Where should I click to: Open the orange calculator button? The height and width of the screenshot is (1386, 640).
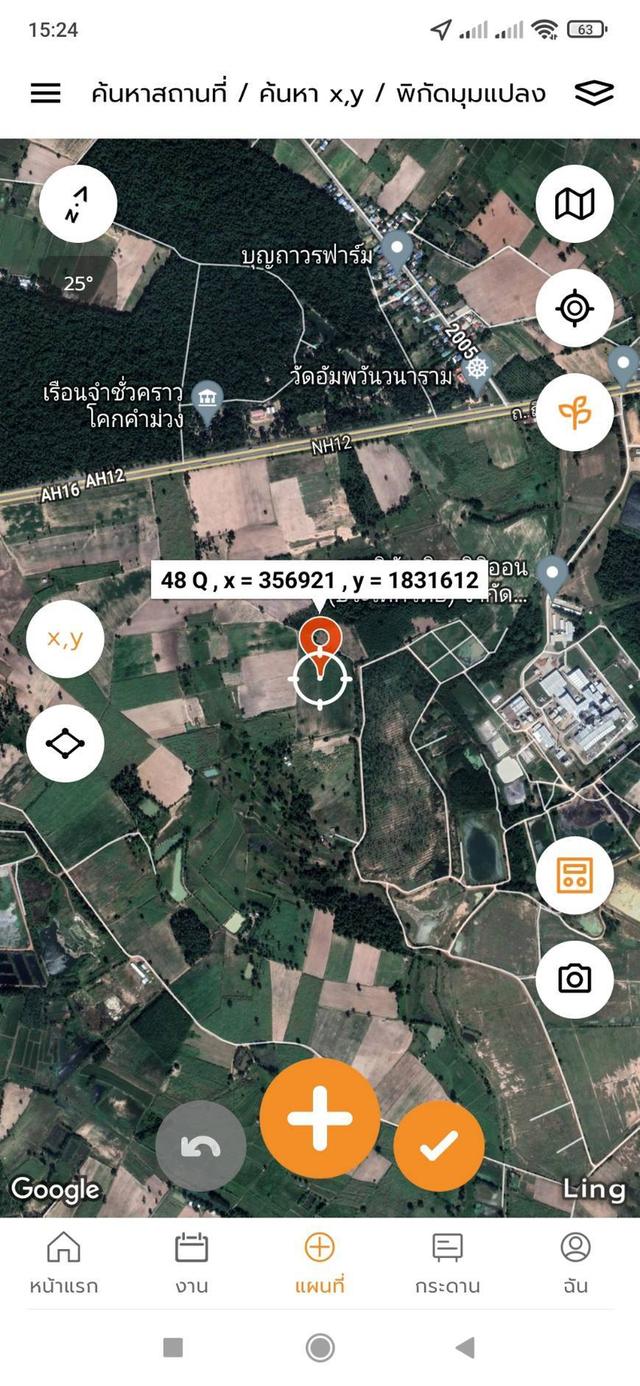pyautogui.click(x=574, y=875)
